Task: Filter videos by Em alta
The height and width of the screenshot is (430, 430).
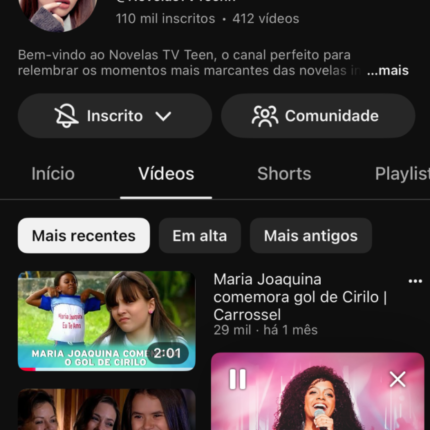Action: 200,236
